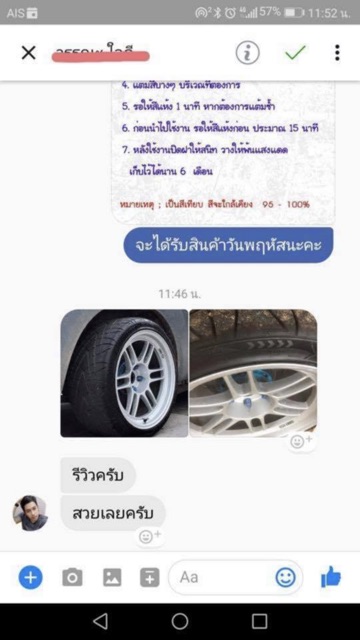360x640 pixels.
Task: Open the instructions image in the chat
Action: coord(223,153)
